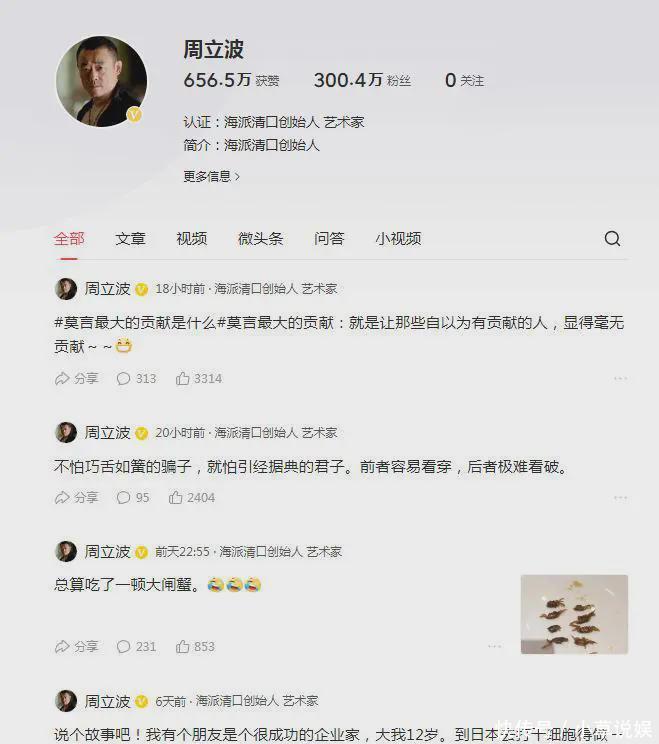Open comments on the 莫言最大的贡献 post
The height and width of the screenshot is (744, 659).
(x=136, y=379)
